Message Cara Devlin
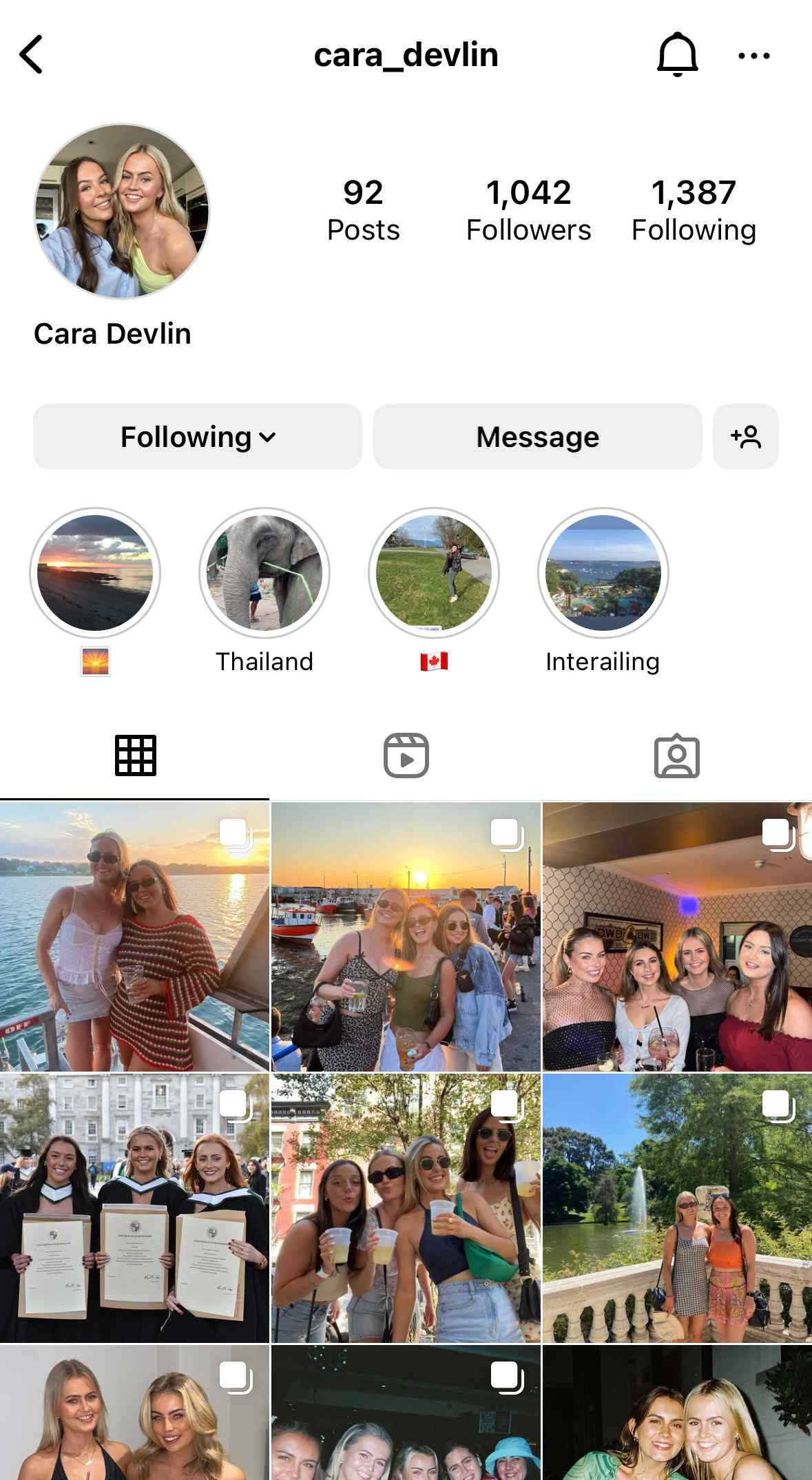This screenshot has height=1480, width=812. (537, 437)
